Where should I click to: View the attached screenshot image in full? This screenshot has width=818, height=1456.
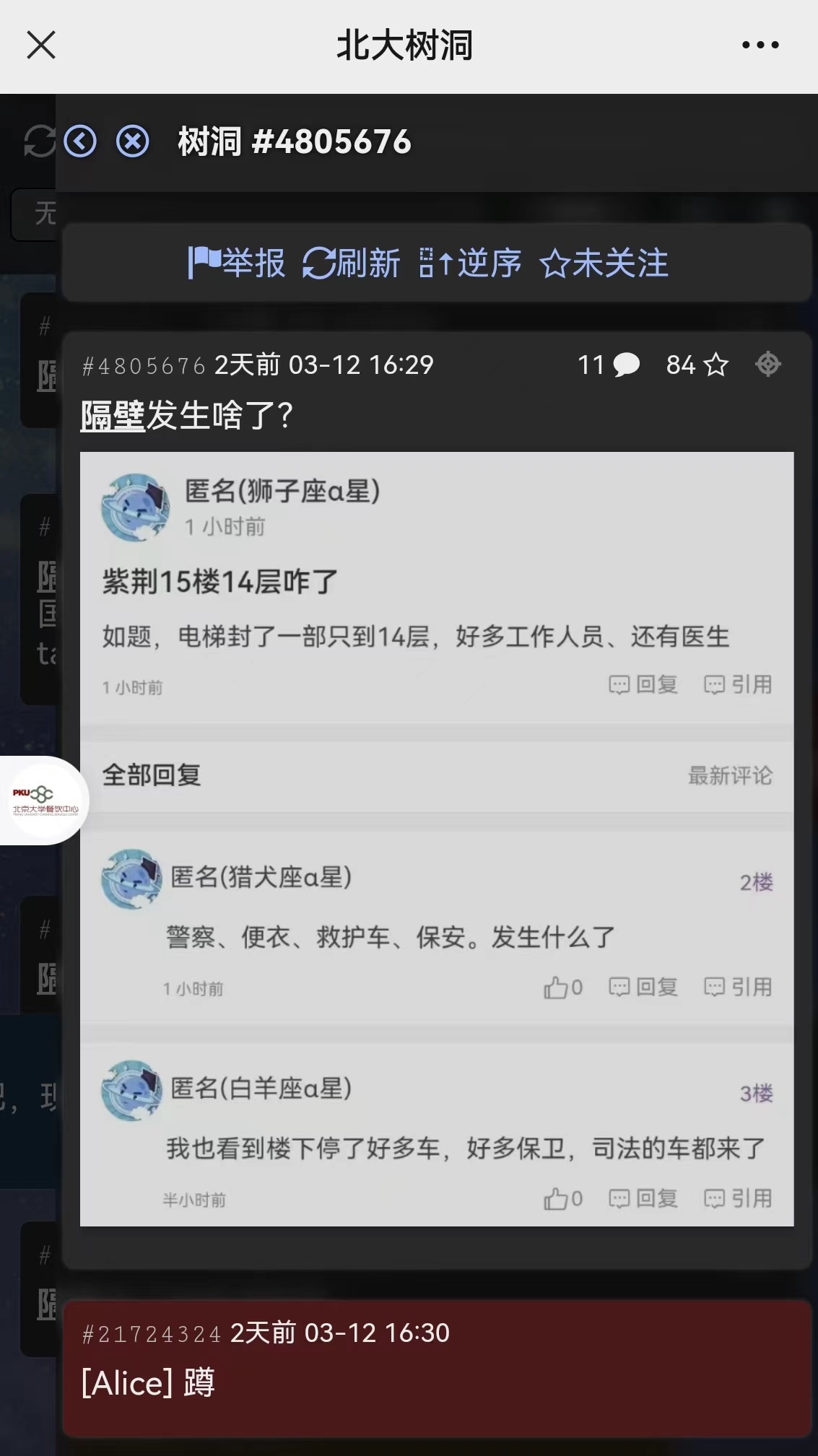point(437,837)
